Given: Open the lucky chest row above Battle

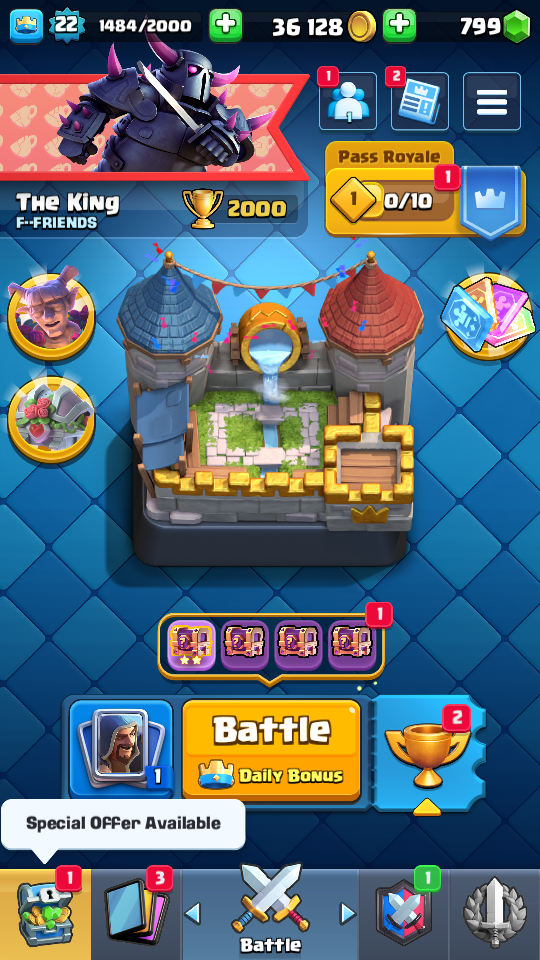Looking at the screenshot, I should coord(271,646).
